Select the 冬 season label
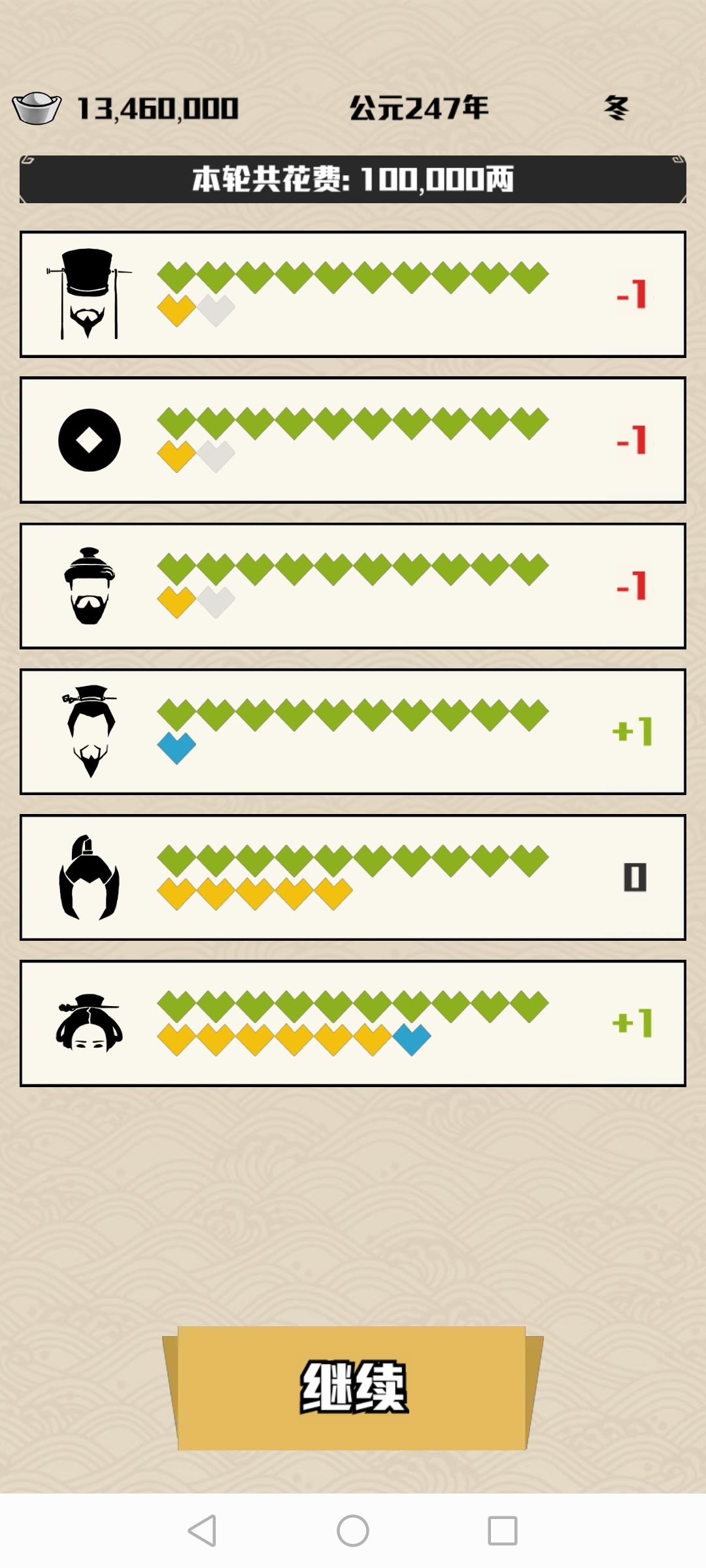The height and width of the screenshot is (1568, 706). pyautogui.click(x=618, y=106)
